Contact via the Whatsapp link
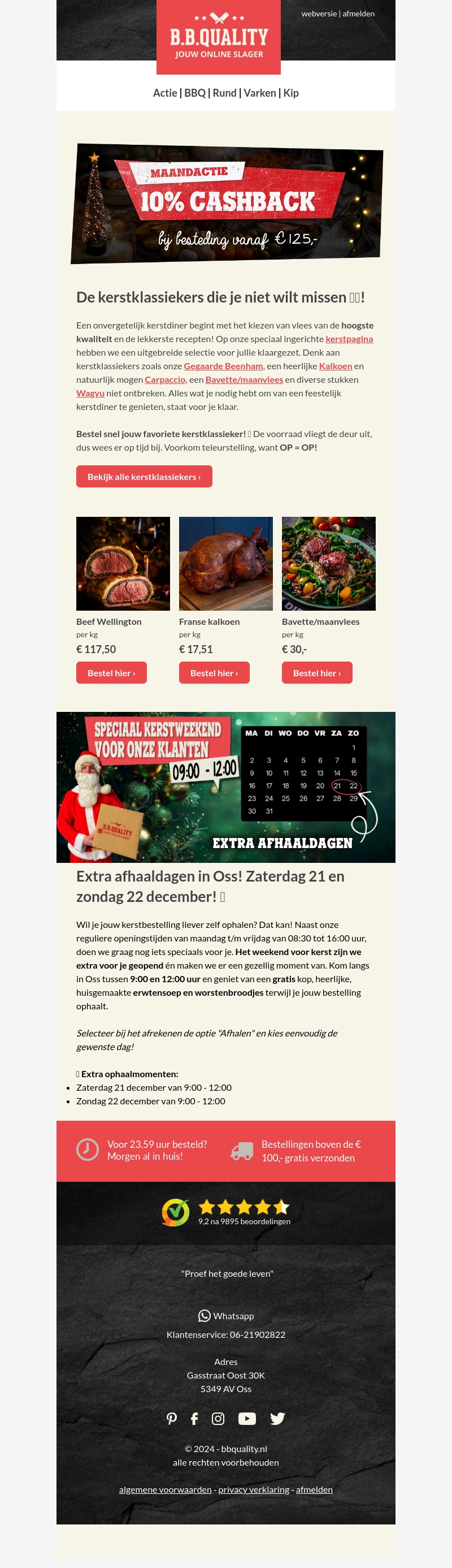 (x=227, y=1315)
